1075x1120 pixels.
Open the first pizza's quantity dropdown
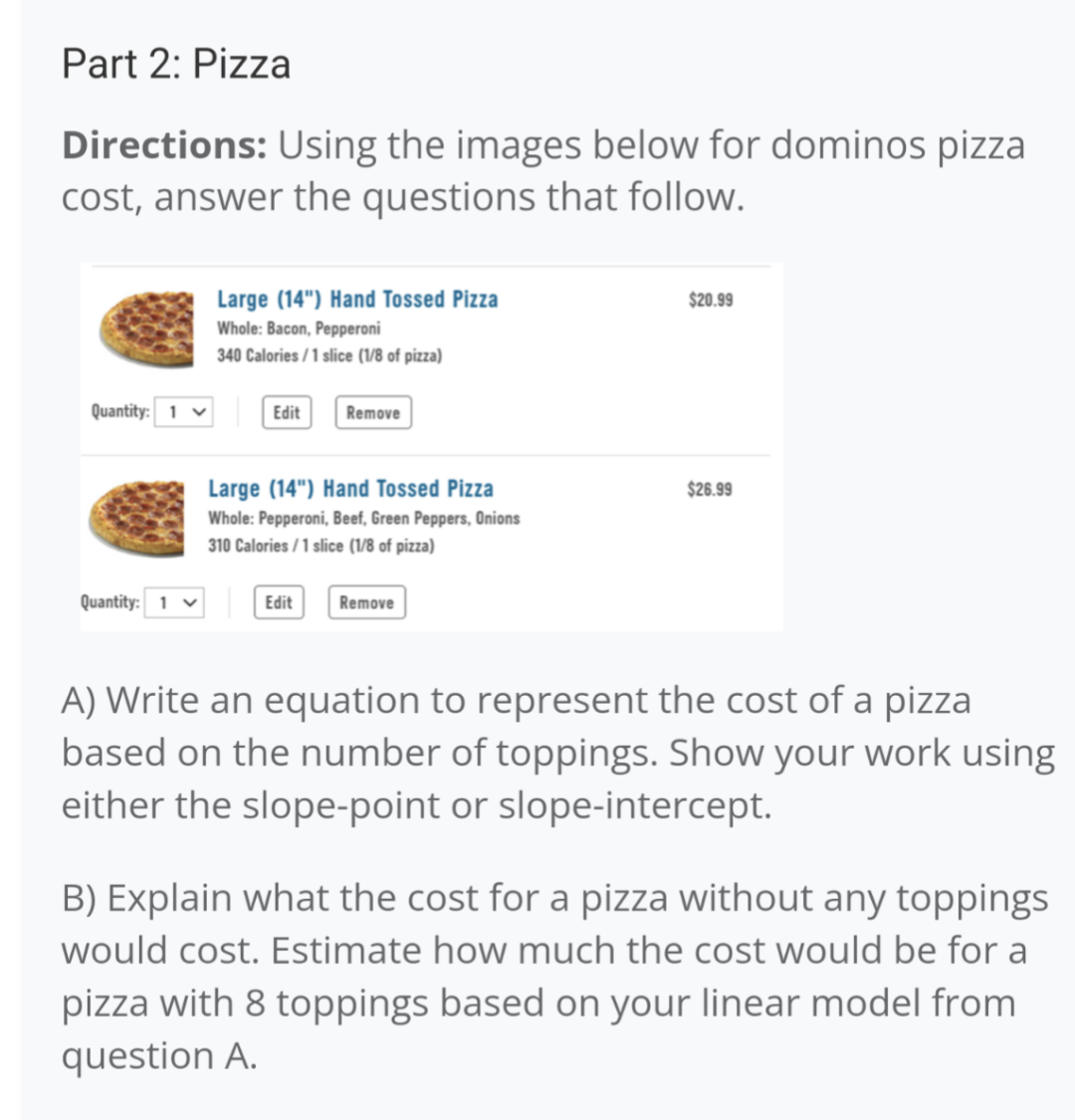point(184,410)
